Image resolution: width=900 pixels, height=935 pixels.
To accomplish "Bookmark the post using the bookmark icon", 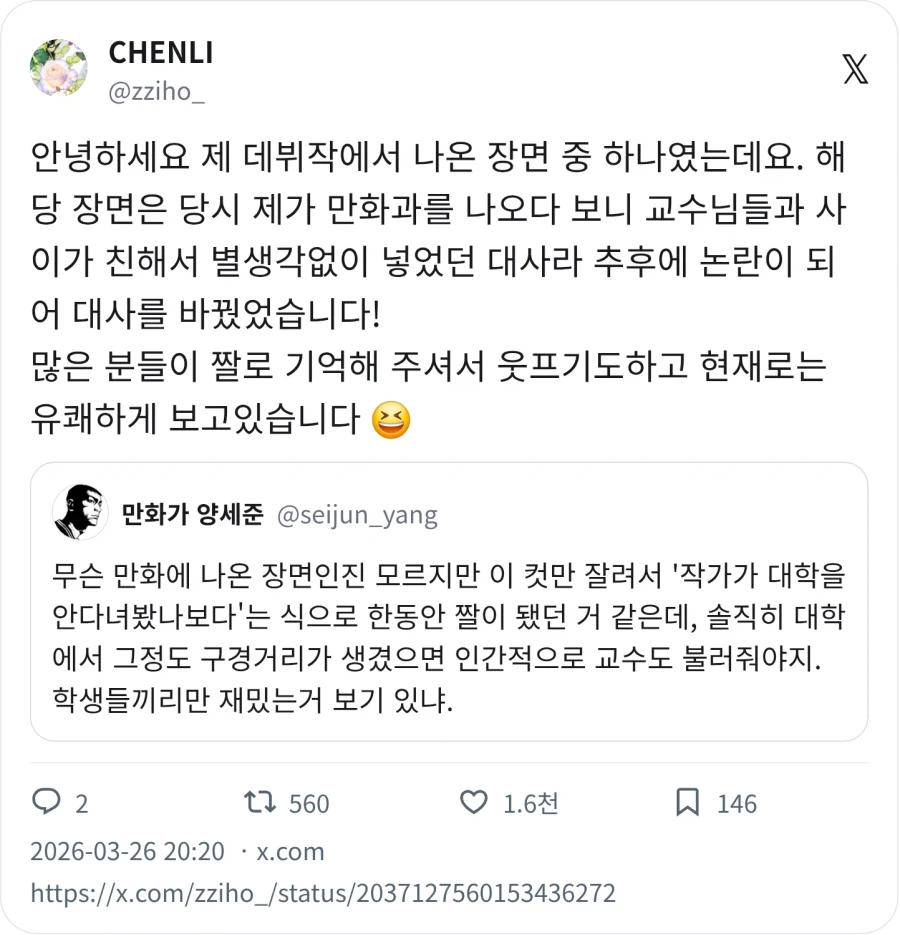I will 688,803.
